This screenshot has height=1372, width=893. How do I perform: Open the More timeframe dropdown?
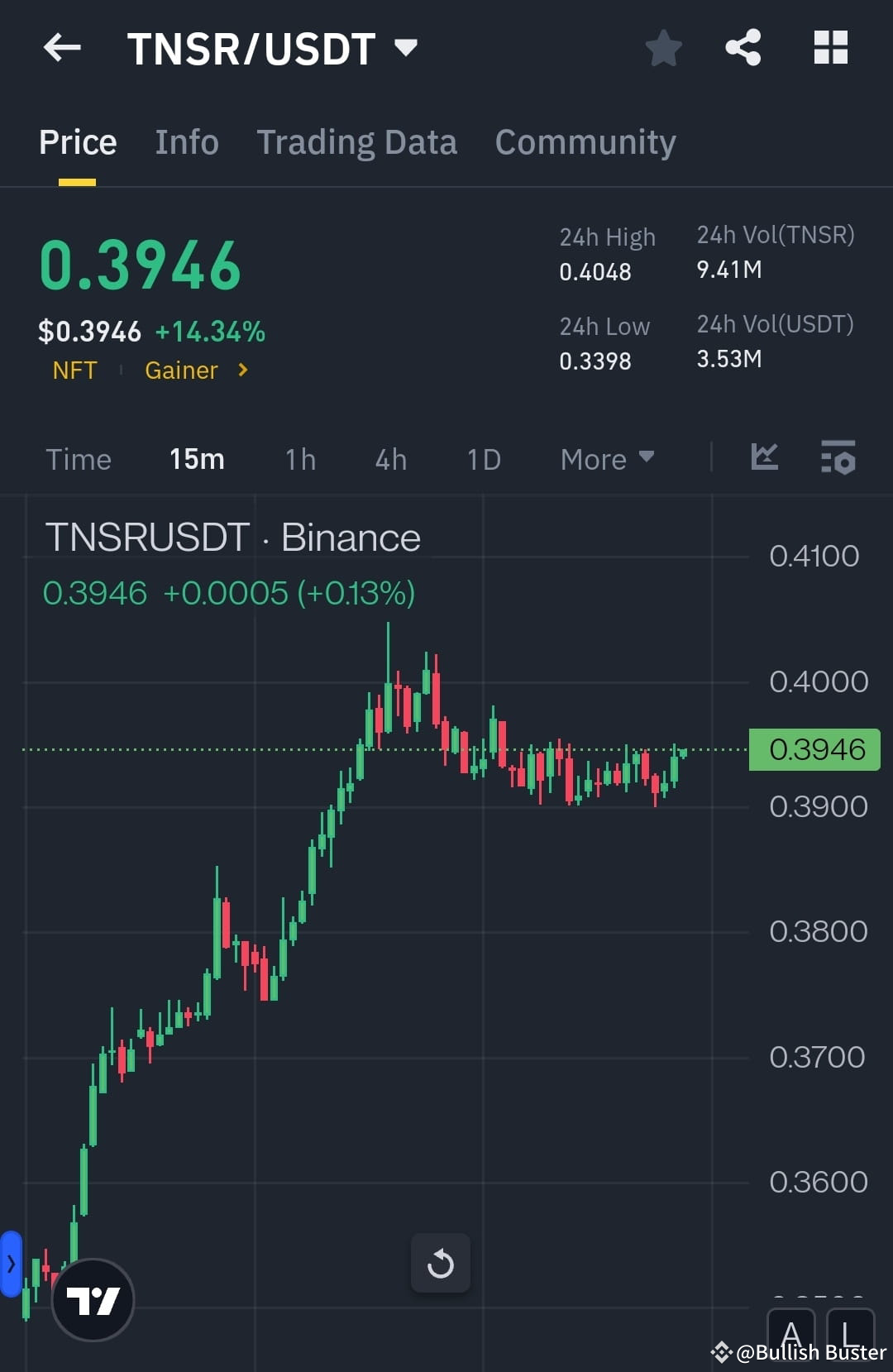606,459
